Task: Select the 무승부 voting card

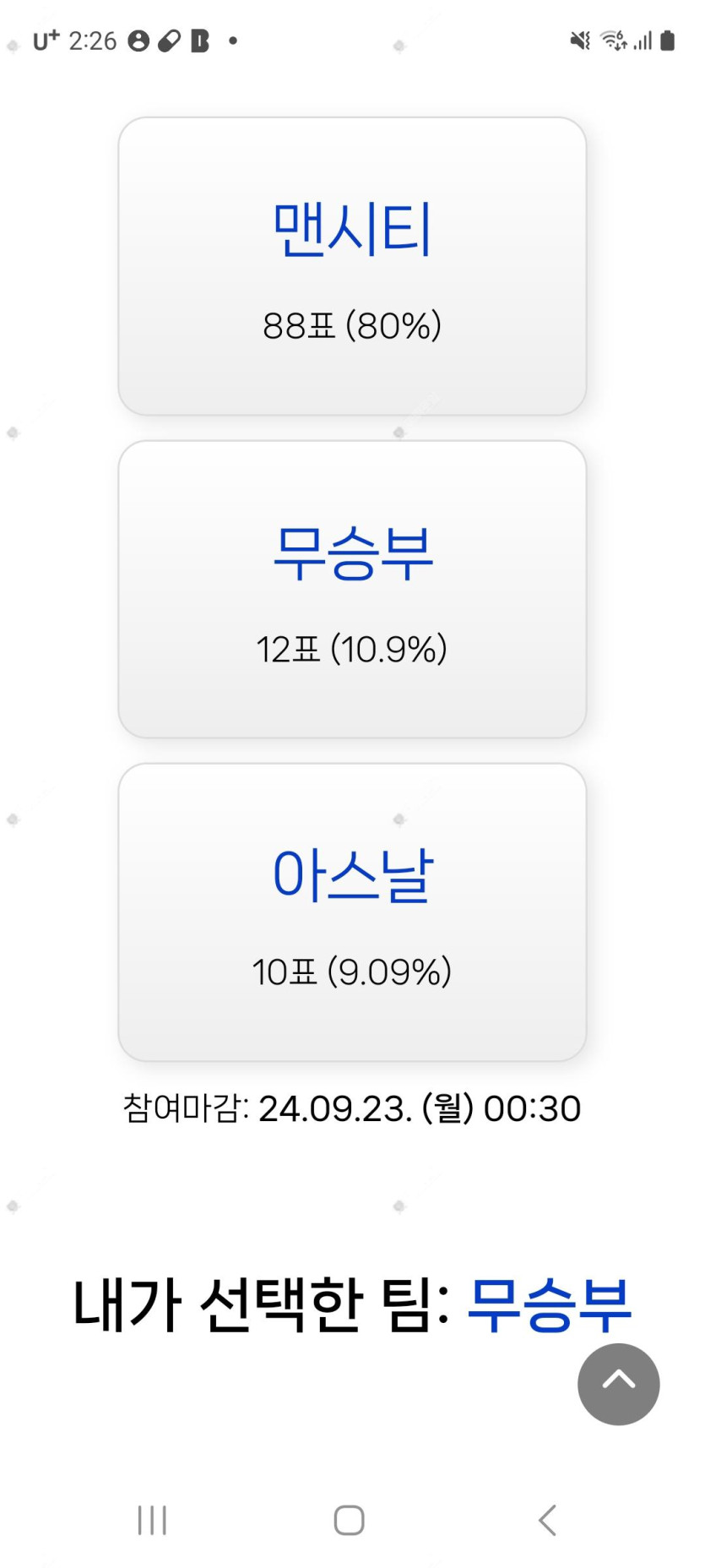Action: (352, 589)
